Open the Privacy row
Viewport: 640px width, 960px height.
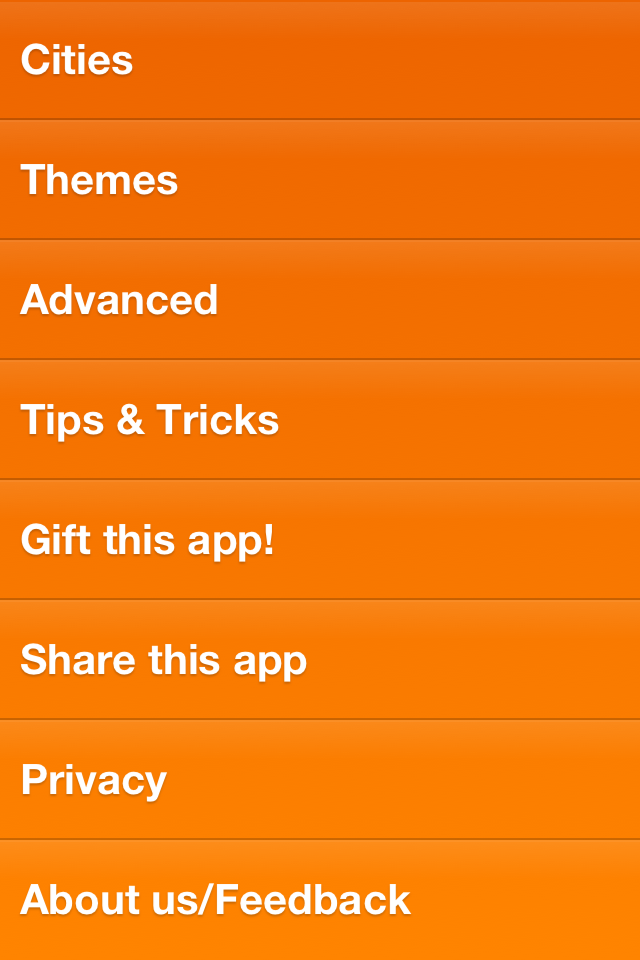(320, 780)
